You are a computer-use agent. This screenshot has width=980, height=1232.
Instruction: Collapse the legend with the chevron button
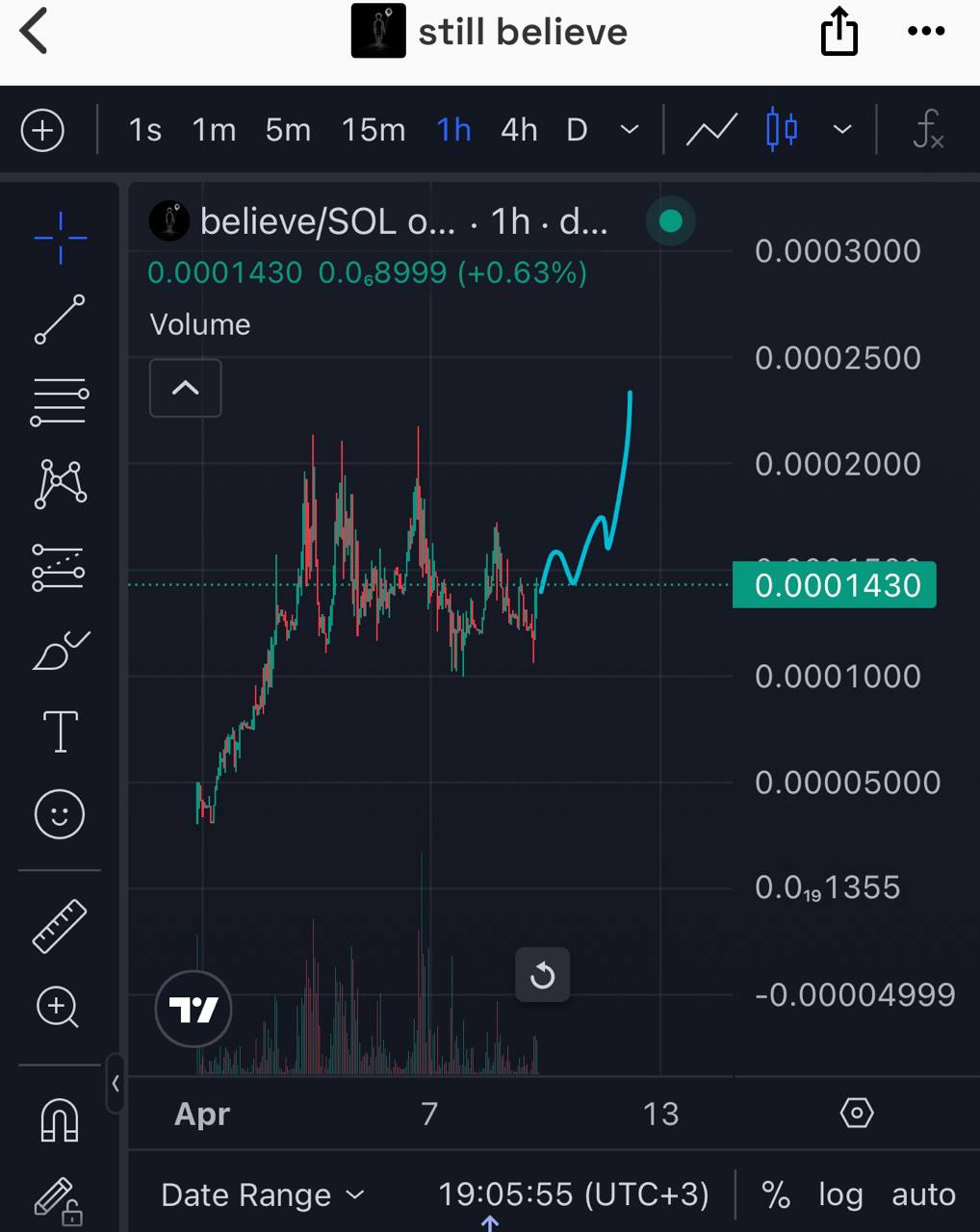pos(186,388)
